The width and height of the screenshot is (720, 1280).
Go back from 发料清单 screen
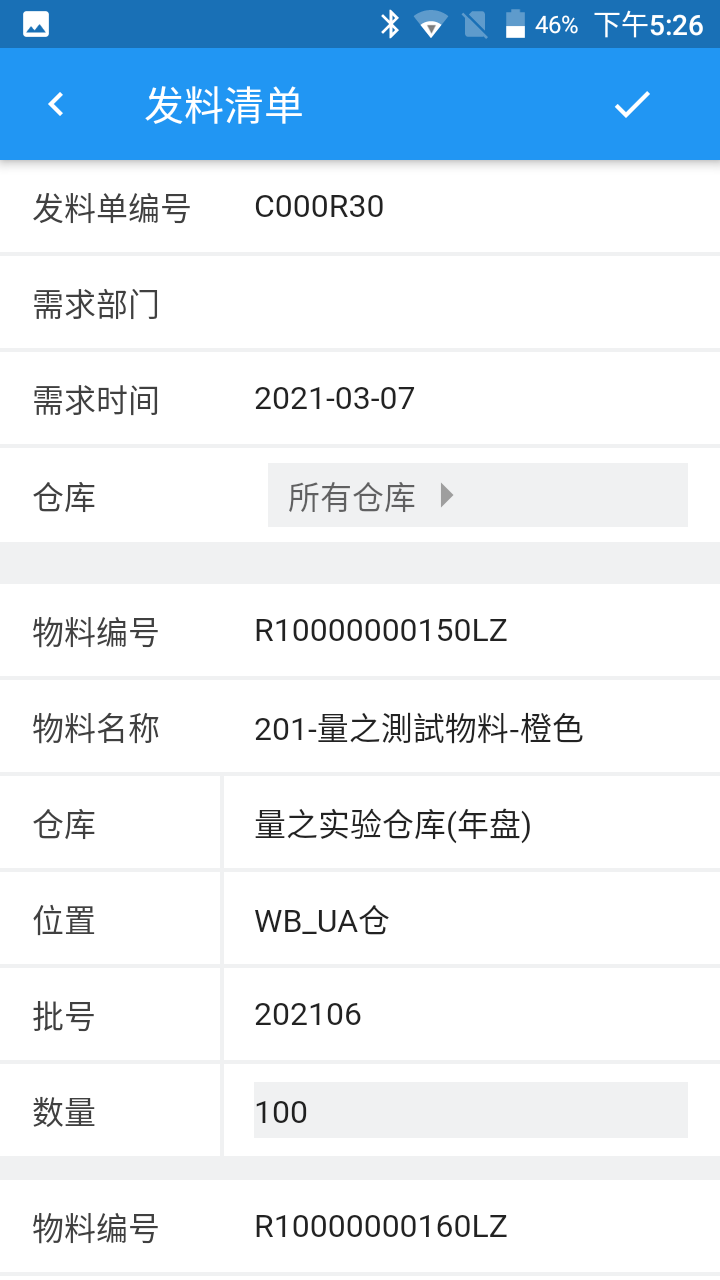coord(56,104)
